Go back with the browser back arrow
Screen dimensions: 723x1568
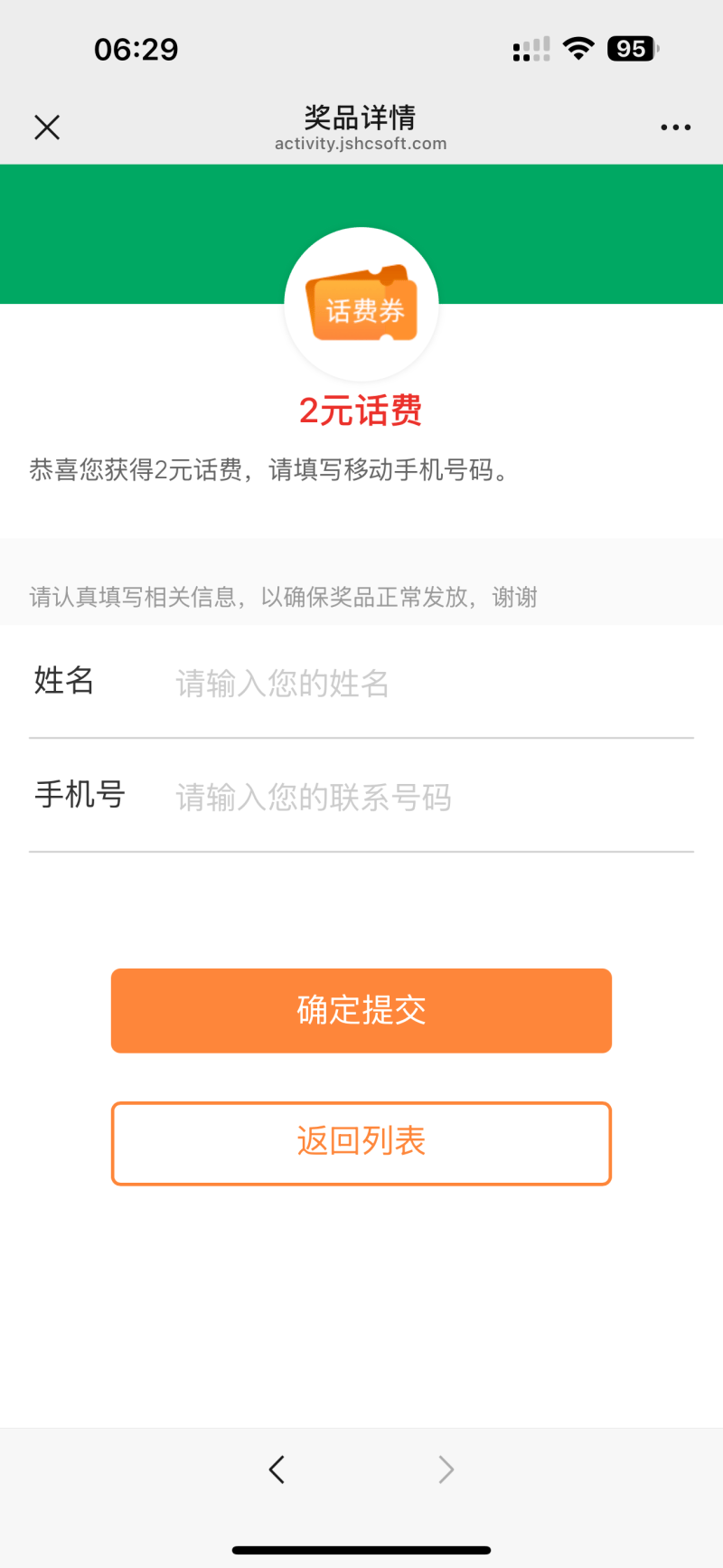[277, 1469]
